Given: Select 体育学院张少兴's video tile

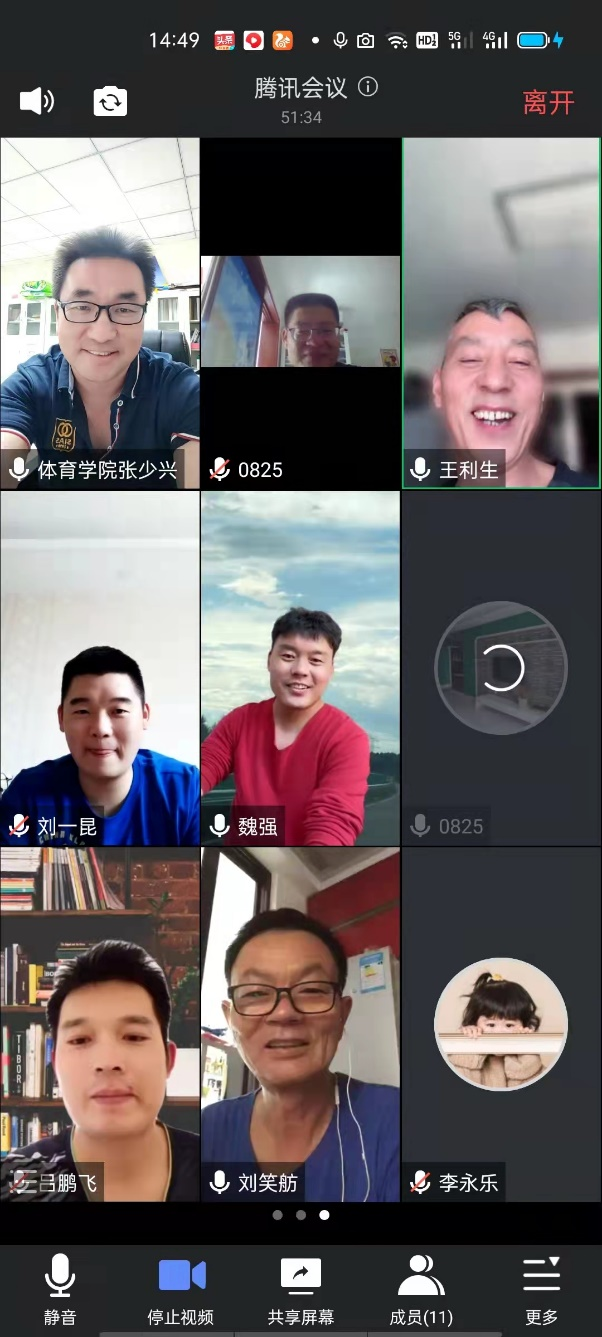Looking at the screenshot, I should coord(100,313).
